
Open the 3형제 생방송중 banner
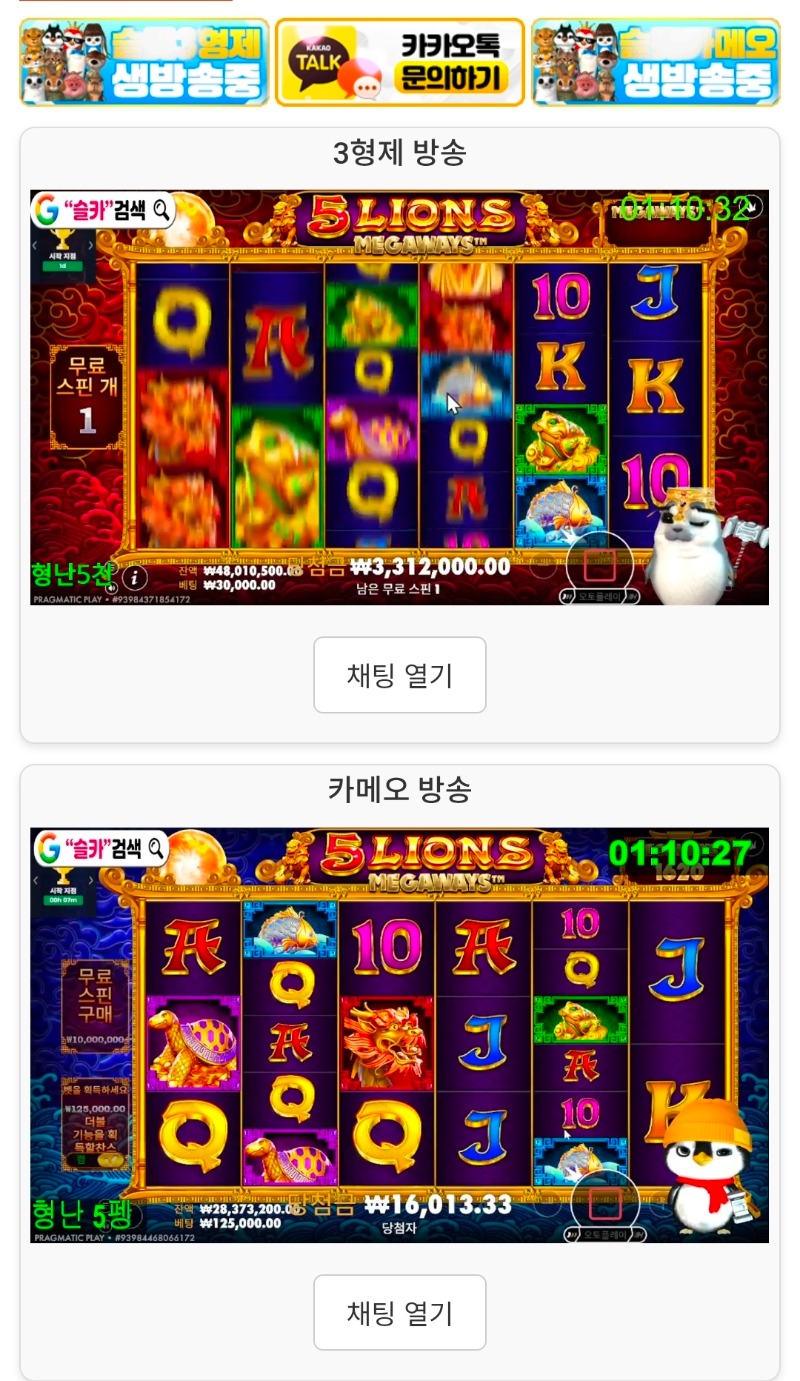145,62
